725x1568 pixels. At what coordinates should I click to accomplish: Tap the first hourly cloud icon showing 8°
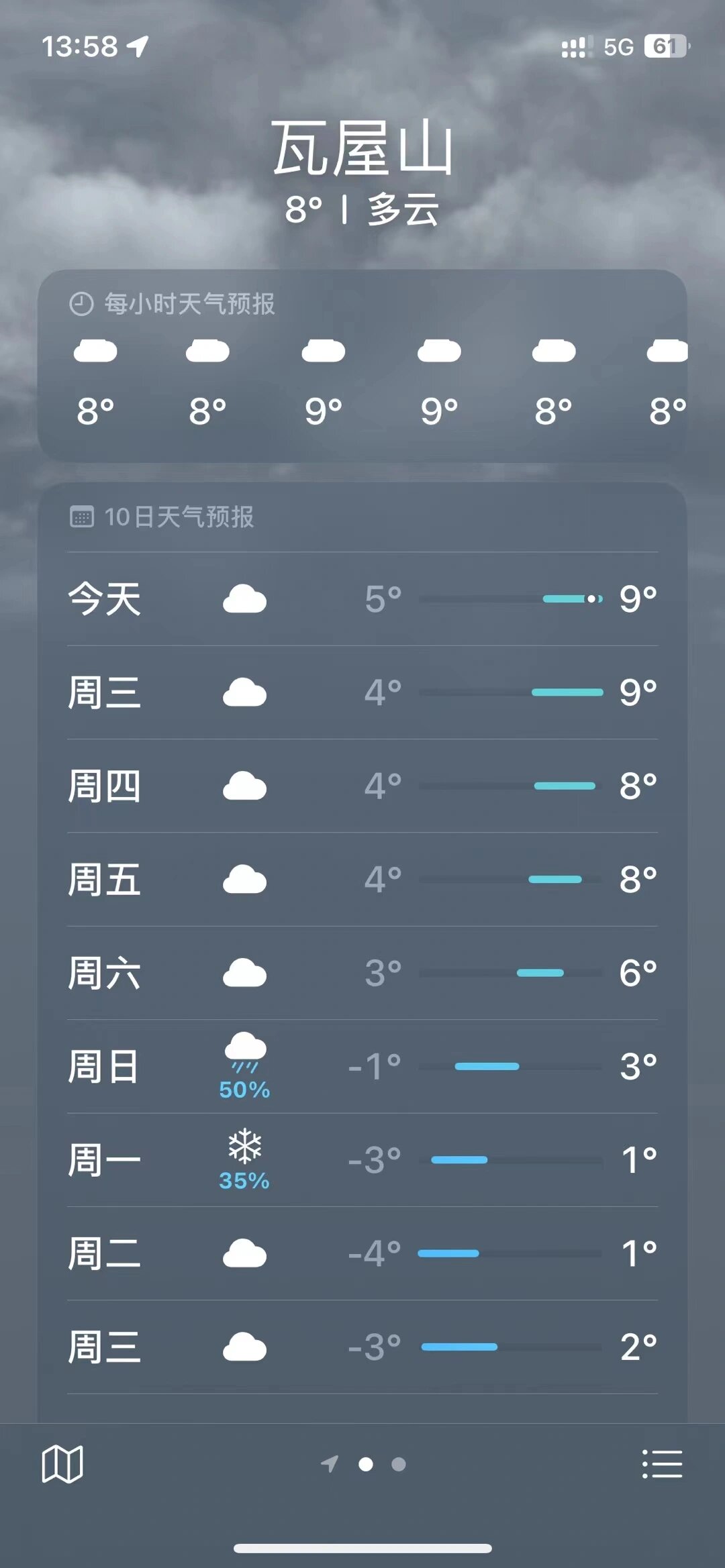95,350
